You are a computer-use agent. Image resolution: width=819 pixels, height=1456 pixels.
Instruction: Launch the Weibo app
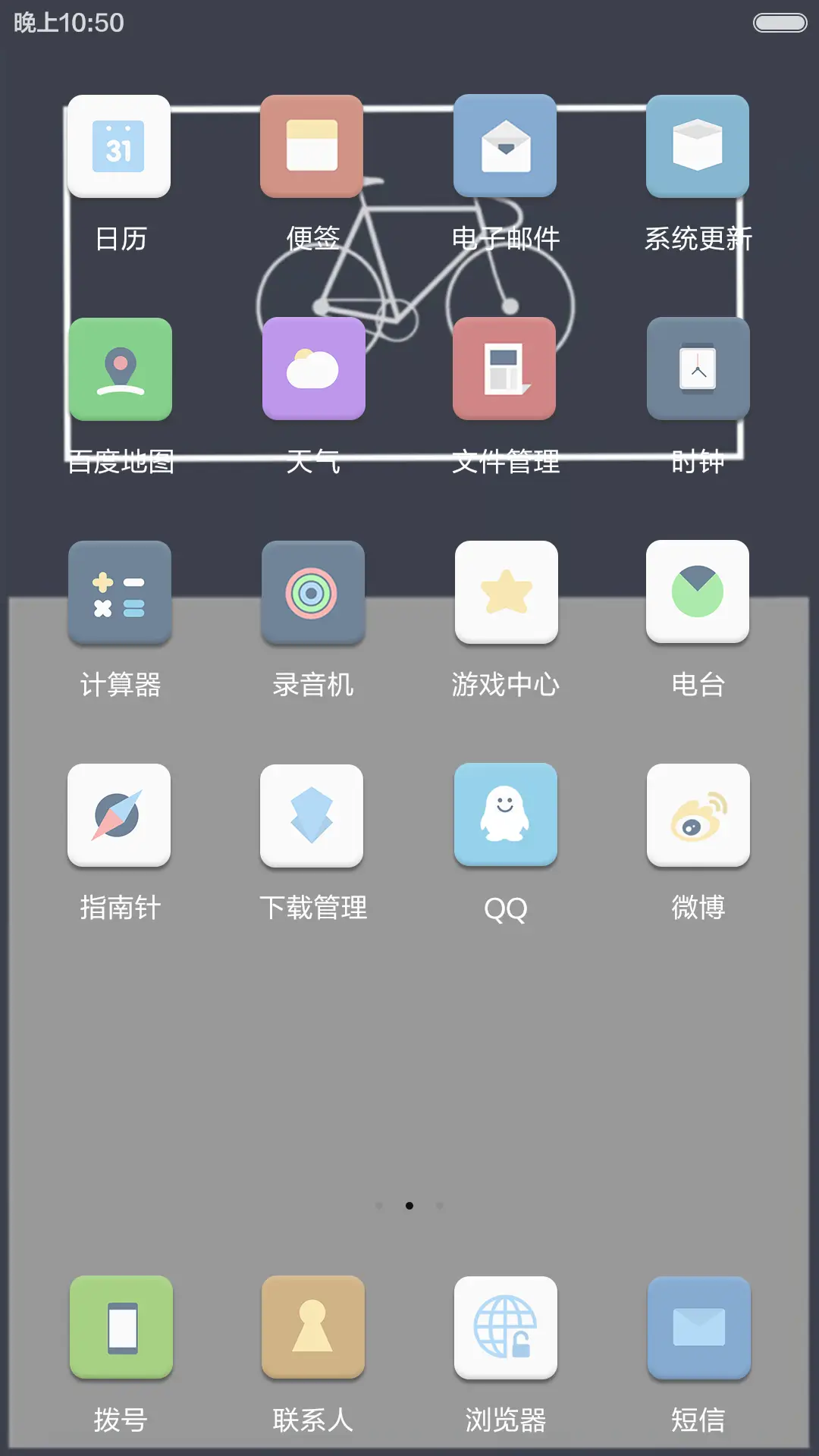pos(698,814)
